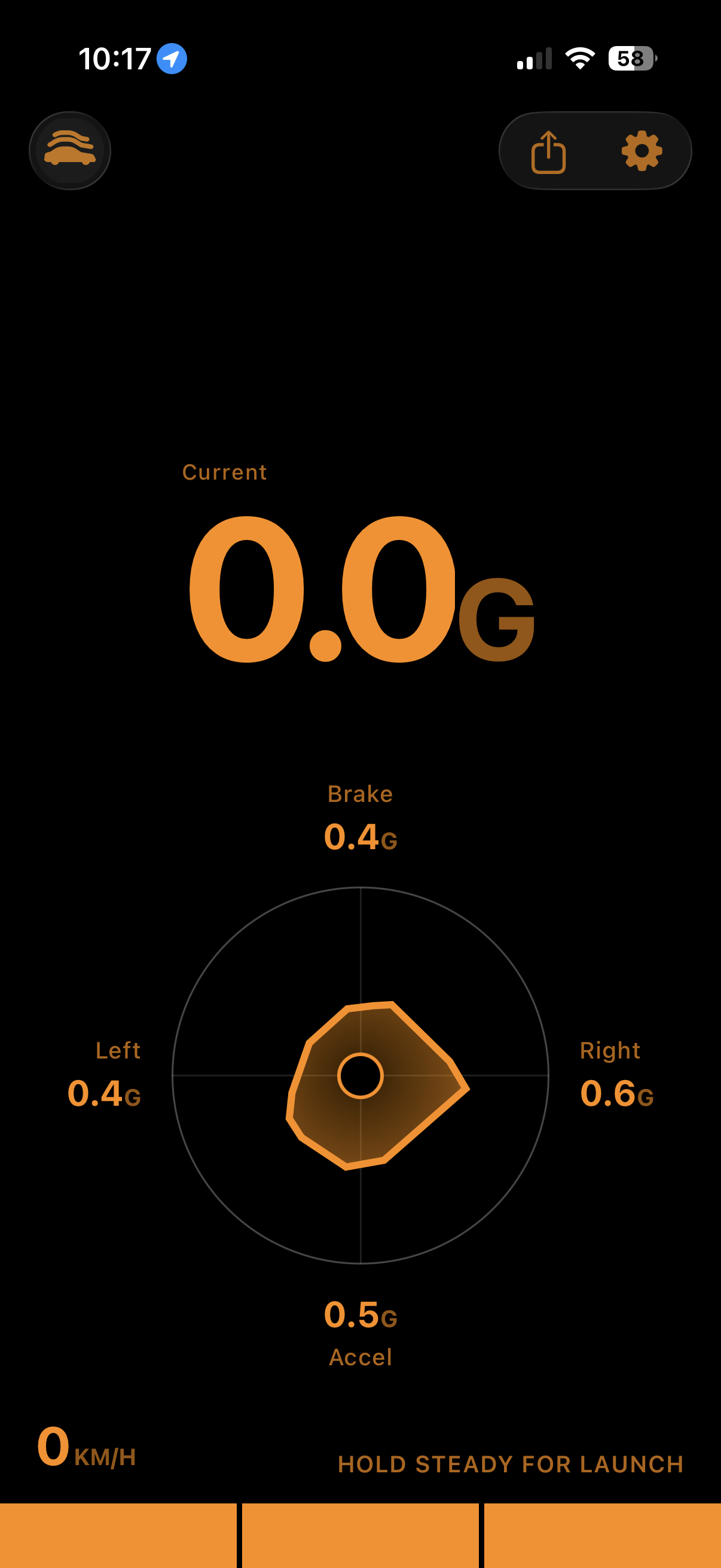Screen dimensions: 721x1568
Task: Open the settings gear
Action: tap(641, 151)
